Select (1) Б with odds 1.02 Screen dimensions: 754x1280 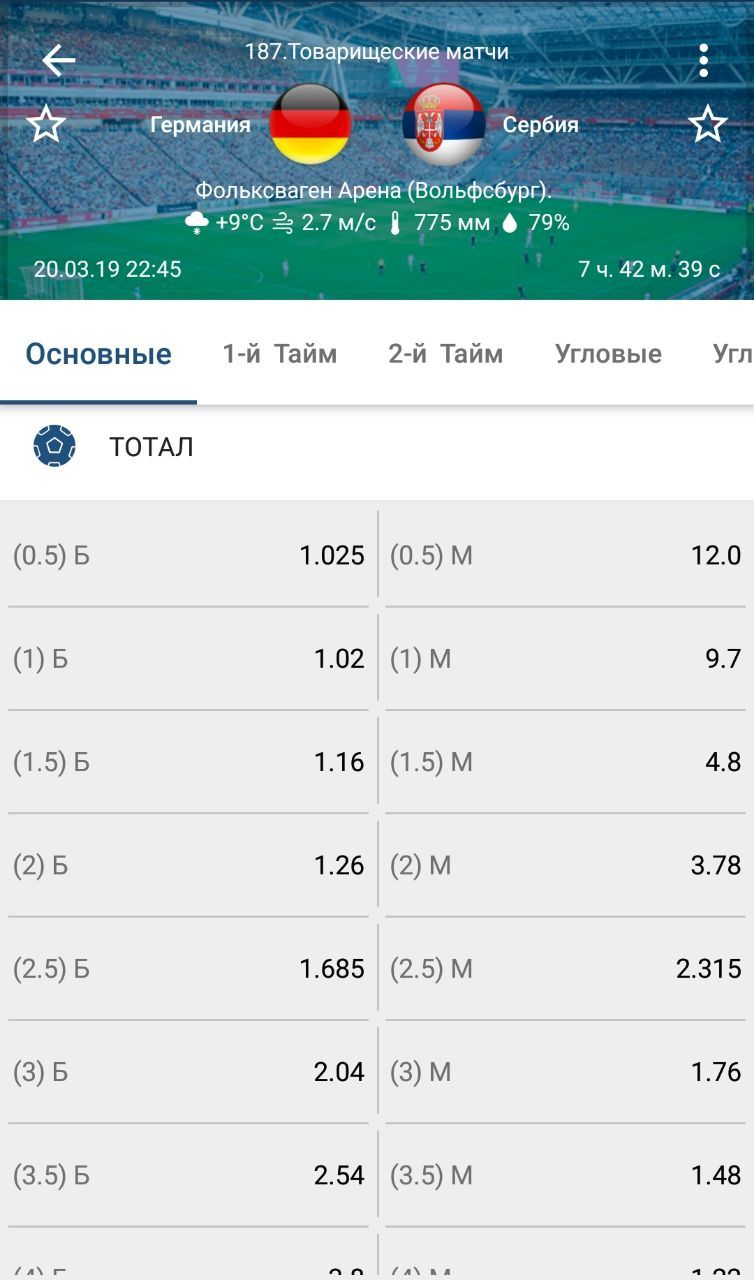click(188, 659)
